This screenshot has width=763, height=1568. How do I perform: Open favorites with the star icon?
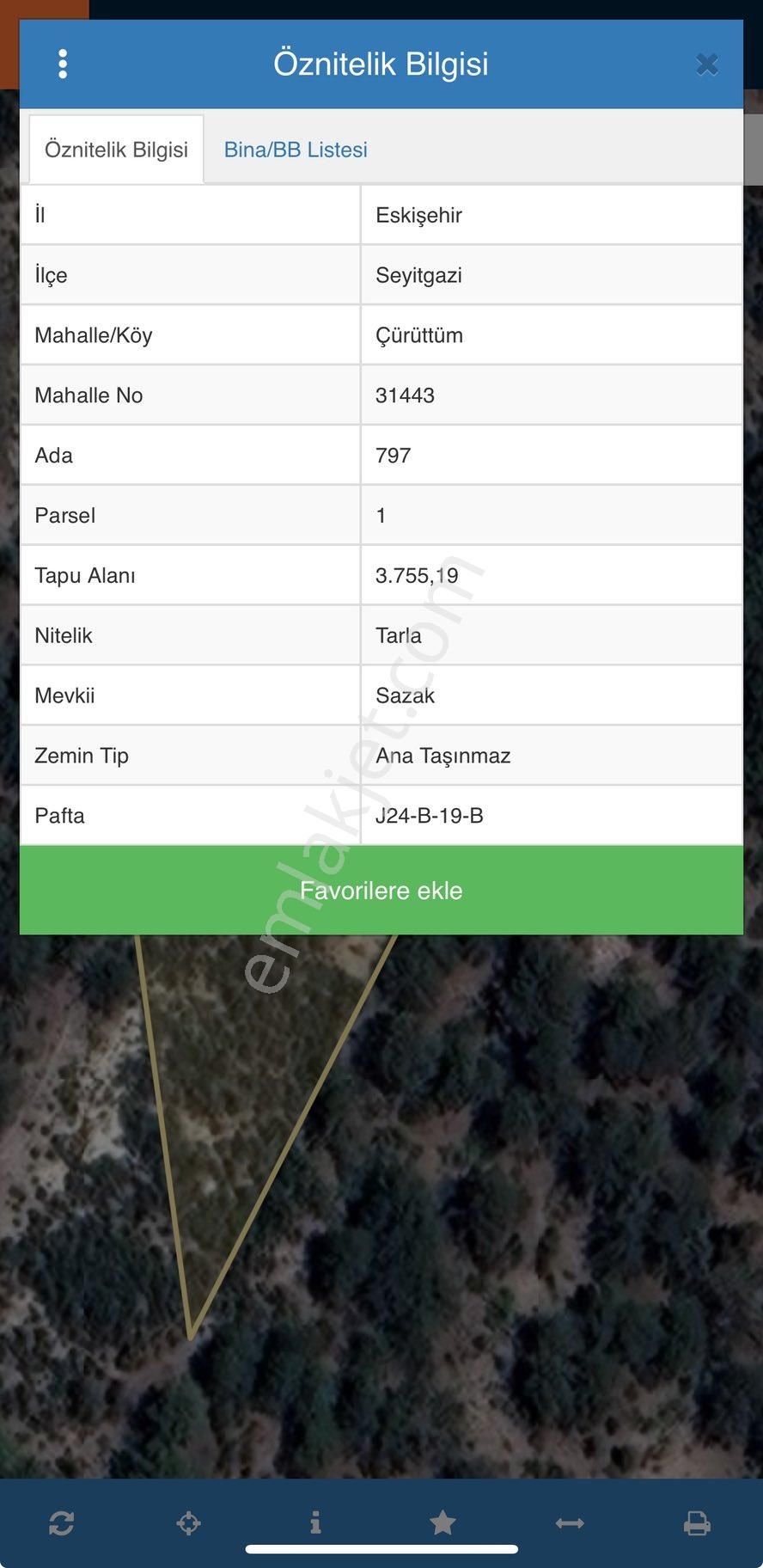pos(443,1522)
